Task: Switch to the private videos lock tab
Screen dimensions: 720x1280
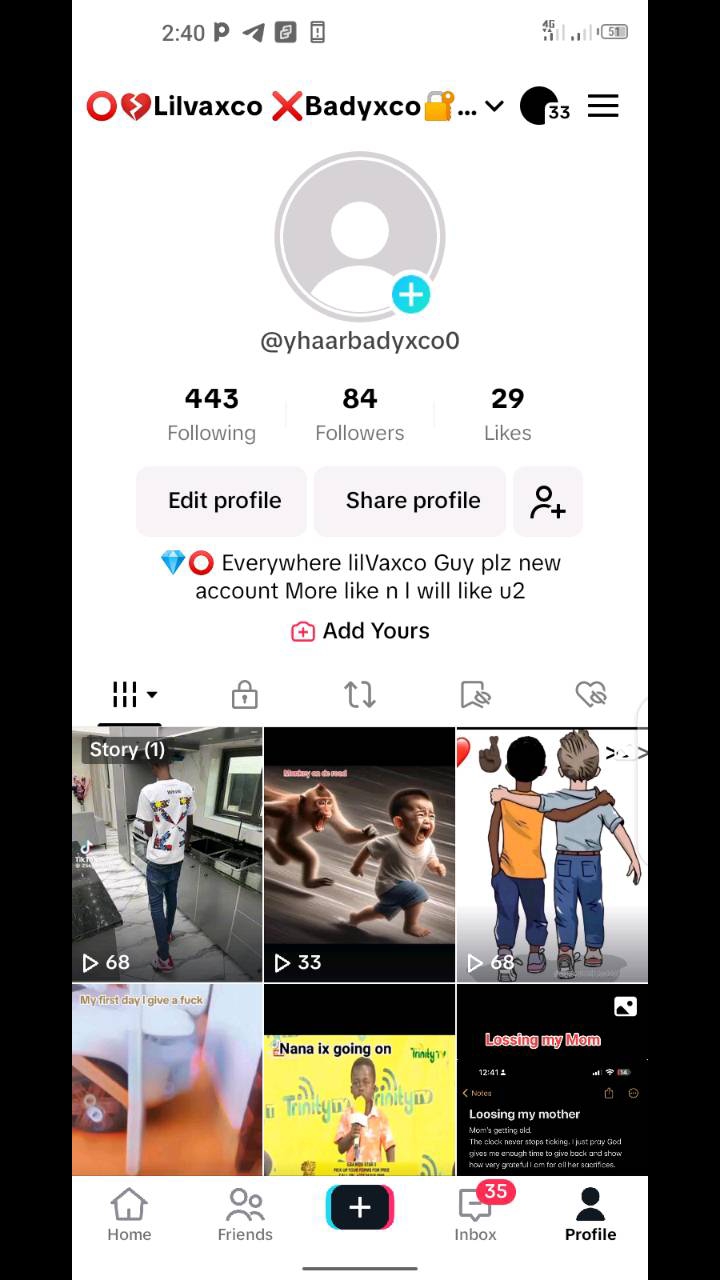Action: tap(244, 695)
